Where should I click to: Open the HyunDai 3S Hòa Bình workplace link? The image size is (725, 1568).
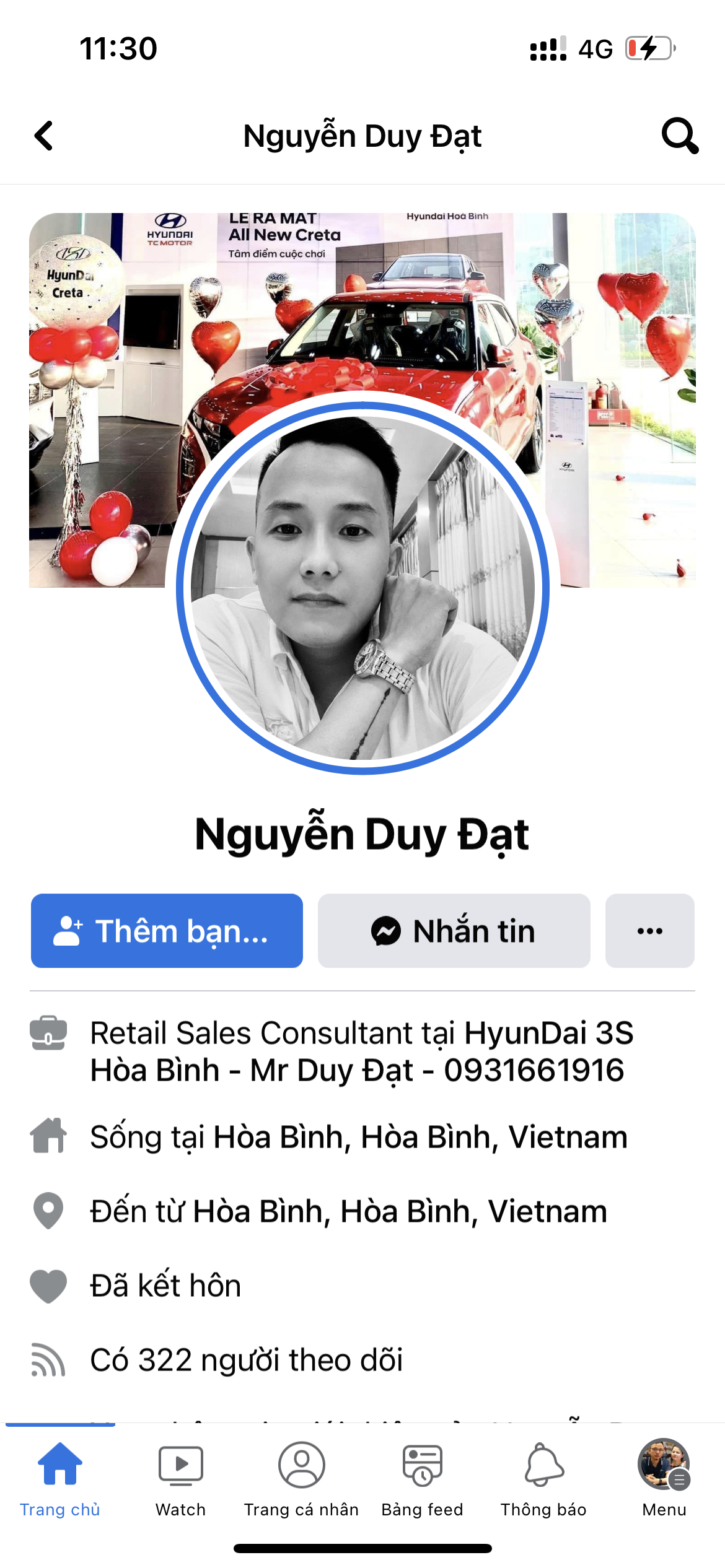[x=548, y=1033]
